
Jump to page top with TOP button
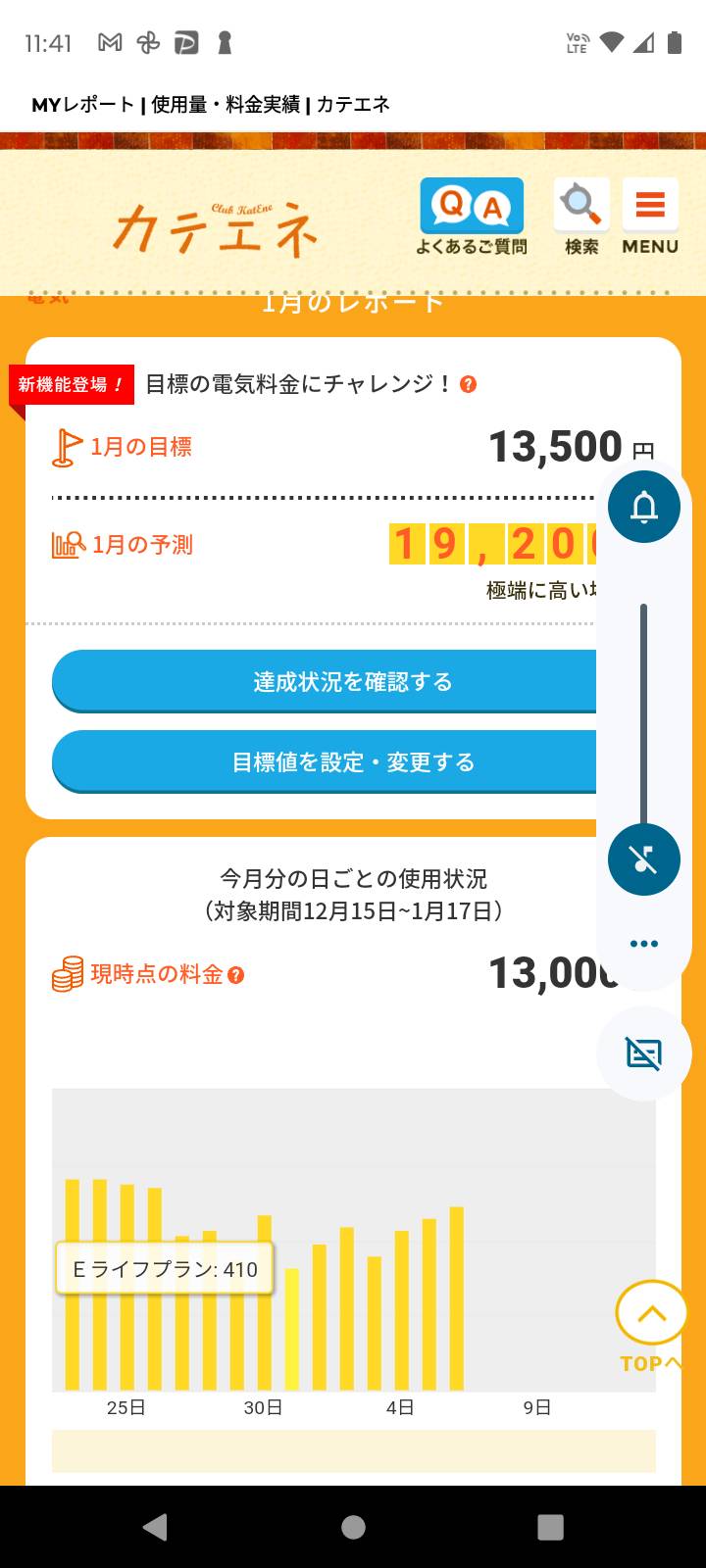click(651, 1325)
